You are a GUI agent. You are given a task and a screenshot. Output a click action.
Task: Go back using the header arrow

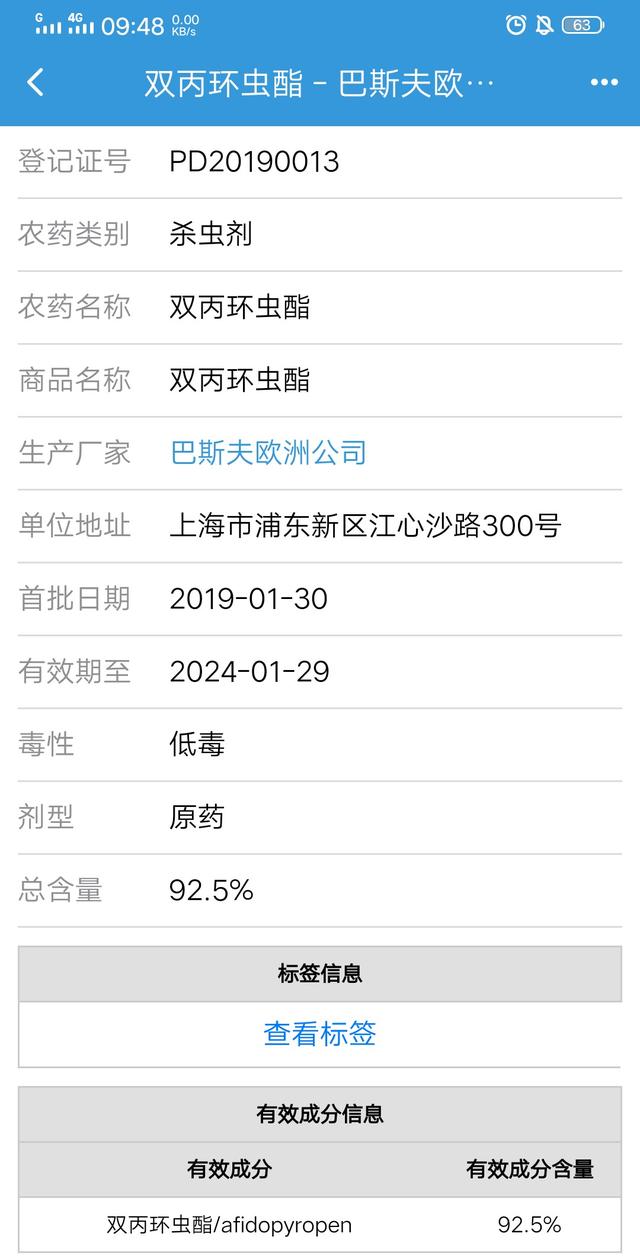(35, 82)
